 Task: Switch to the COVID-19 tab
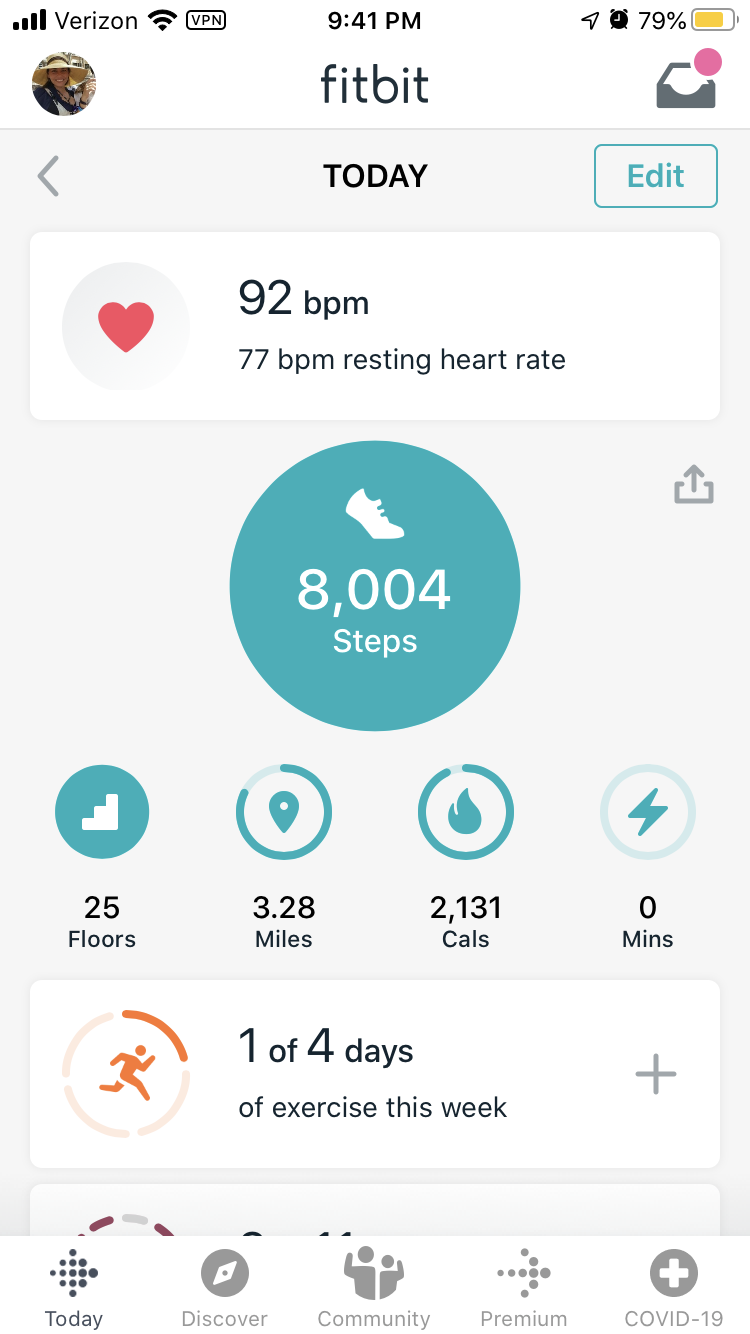pyautogui.click(x=673, y=1288)
